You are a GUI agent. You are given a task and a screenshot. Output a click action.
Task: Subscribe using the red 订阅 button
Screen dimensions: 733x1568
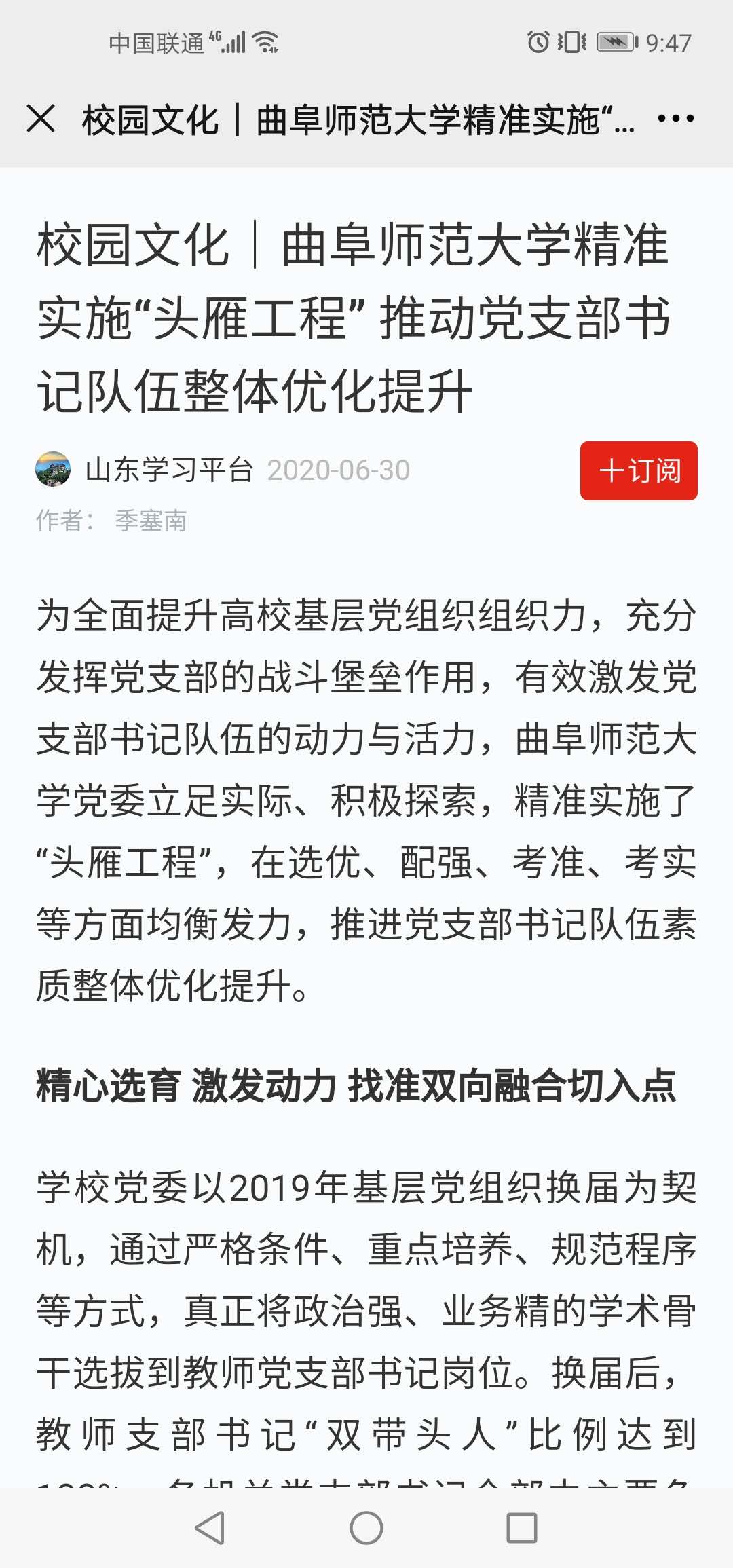[638, 470]
